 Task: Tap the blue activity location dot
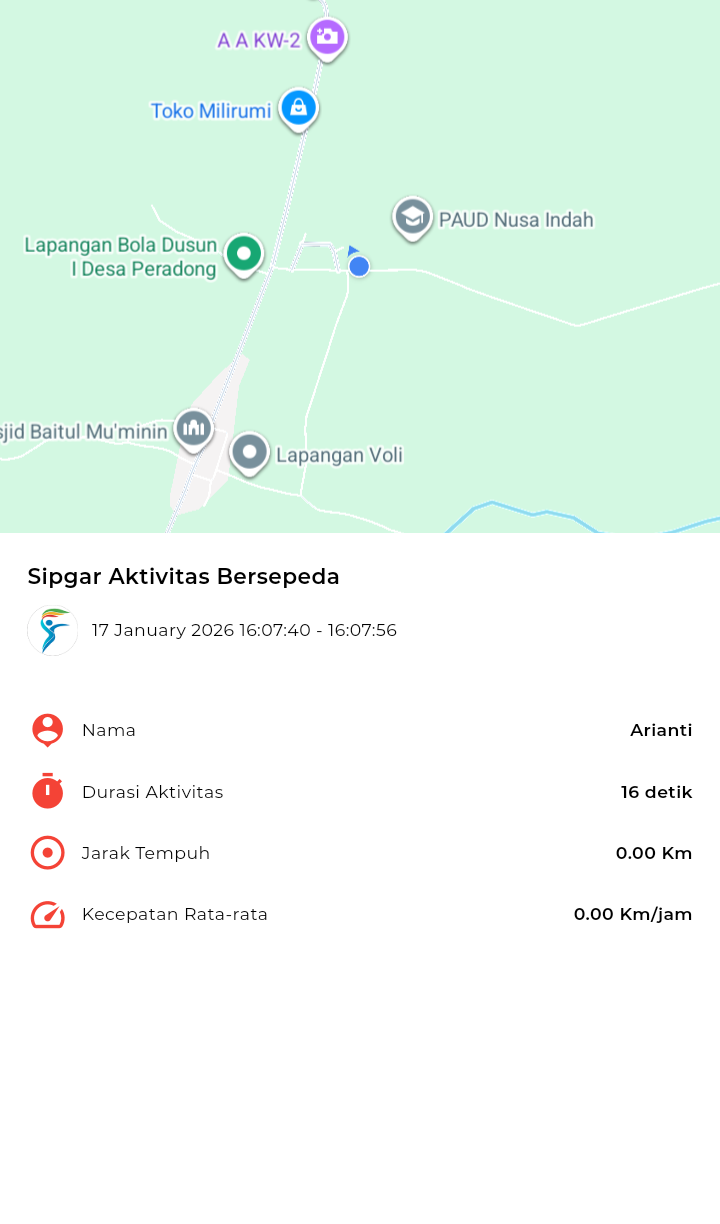[359, 266]
